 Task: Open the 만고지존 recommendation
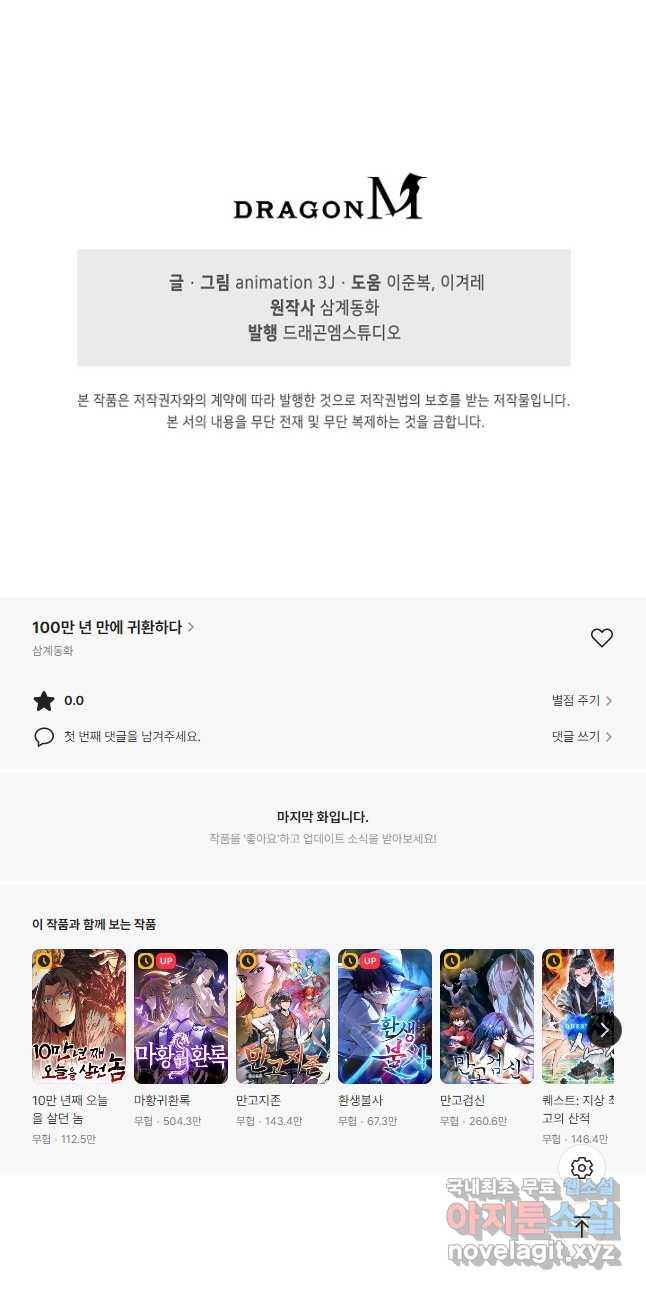point(283,1016)
